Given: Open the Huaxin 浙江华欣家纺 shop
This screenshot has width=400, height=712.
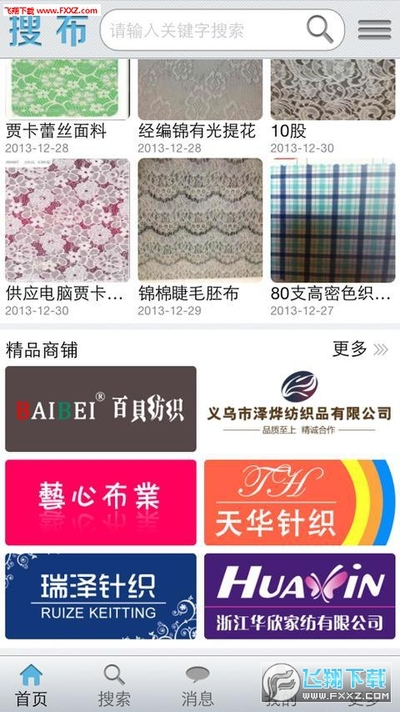Looking at the screenshot, I should (x=300, y=596).
